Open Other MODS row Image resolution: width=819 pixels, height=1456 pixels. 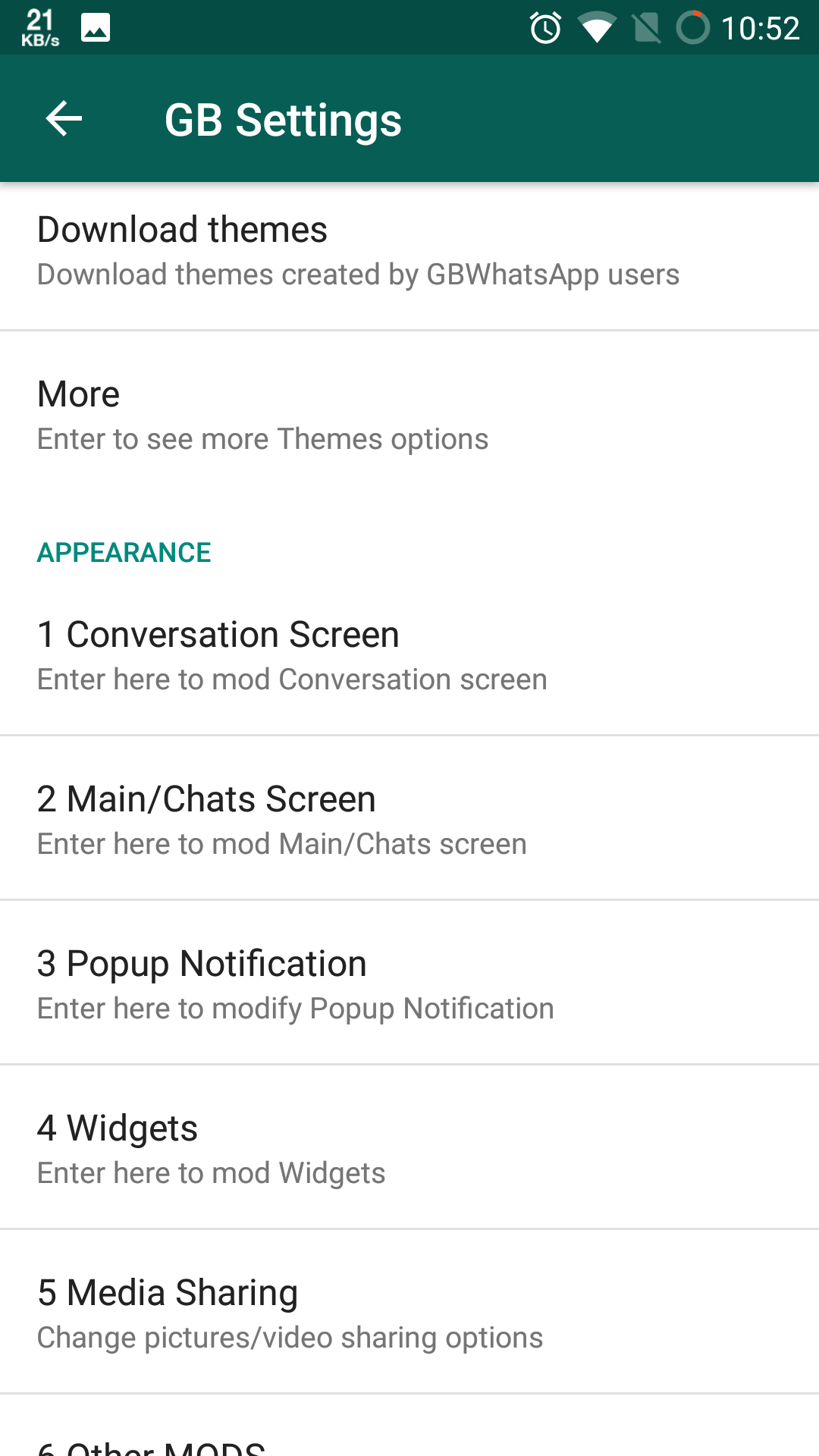coord(409,1427)
